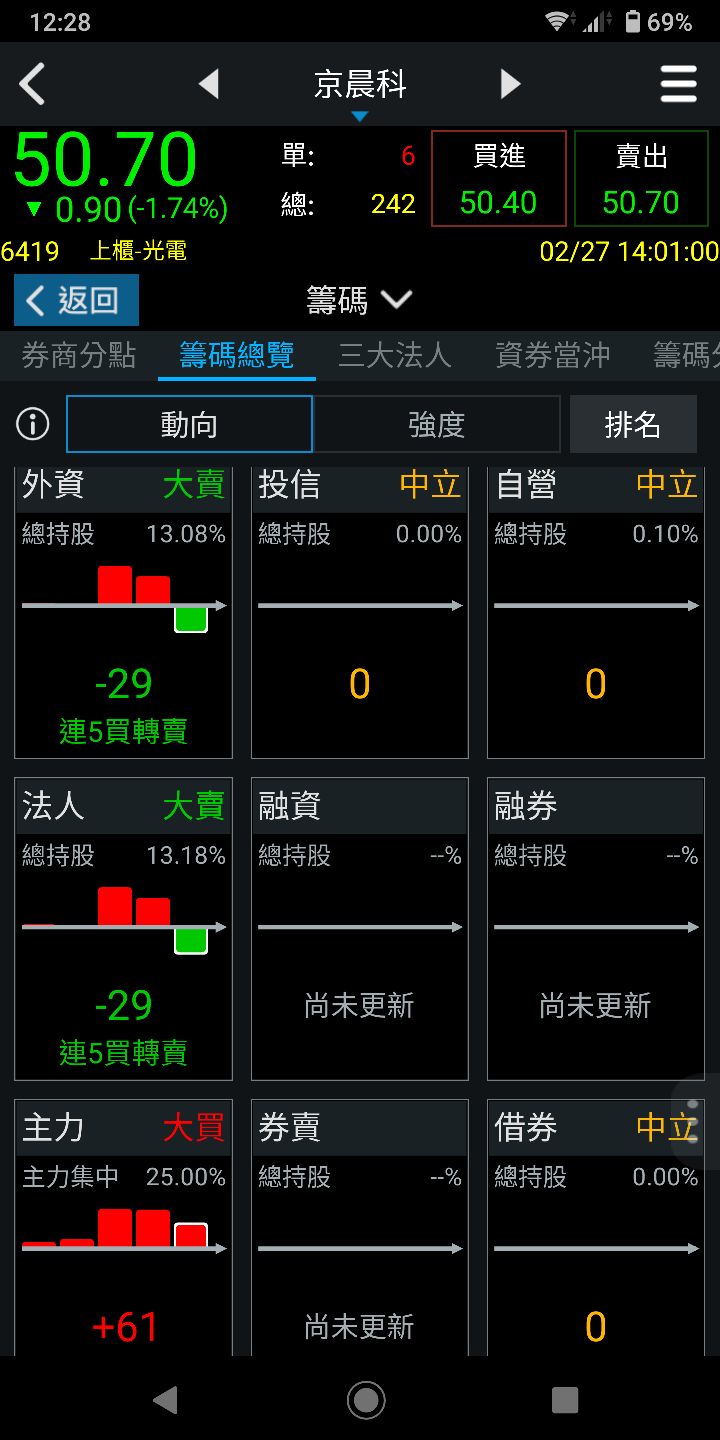This screenshot has height=1440, width=720.
Task: Tap the 買進 buy button
Action: tap(499, 179)
